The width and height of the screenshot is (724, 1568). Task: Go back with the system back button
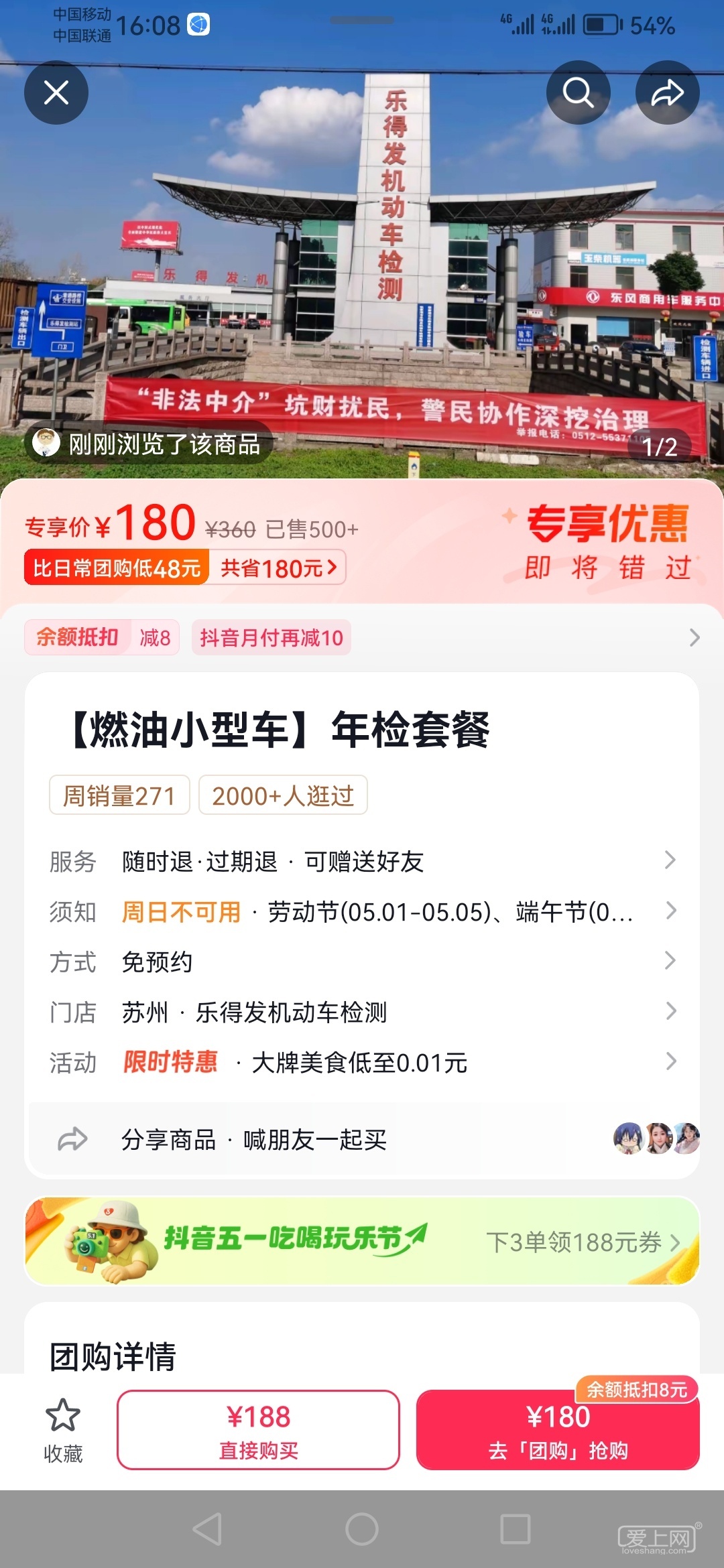pos(207,1529)
